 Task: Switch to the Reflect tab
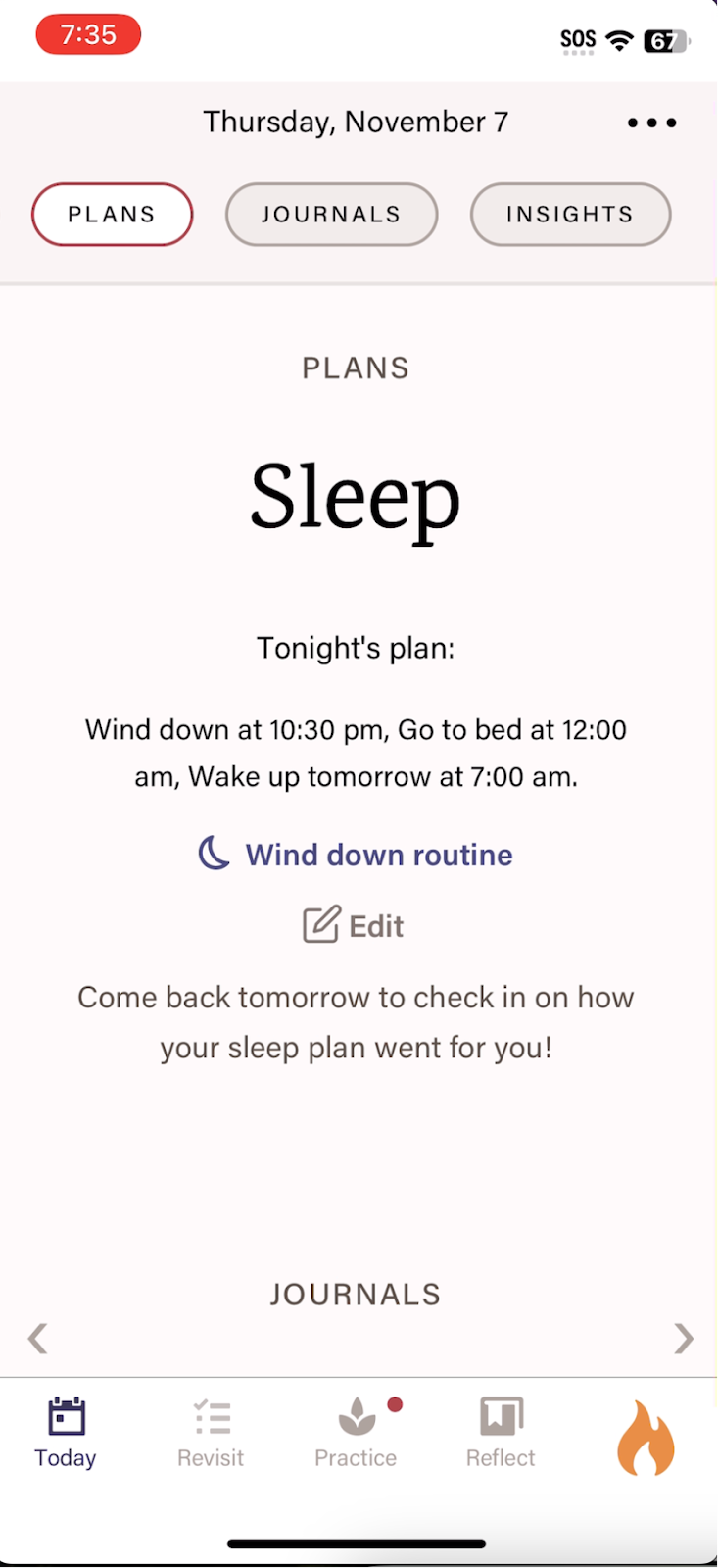point(501,1433)
